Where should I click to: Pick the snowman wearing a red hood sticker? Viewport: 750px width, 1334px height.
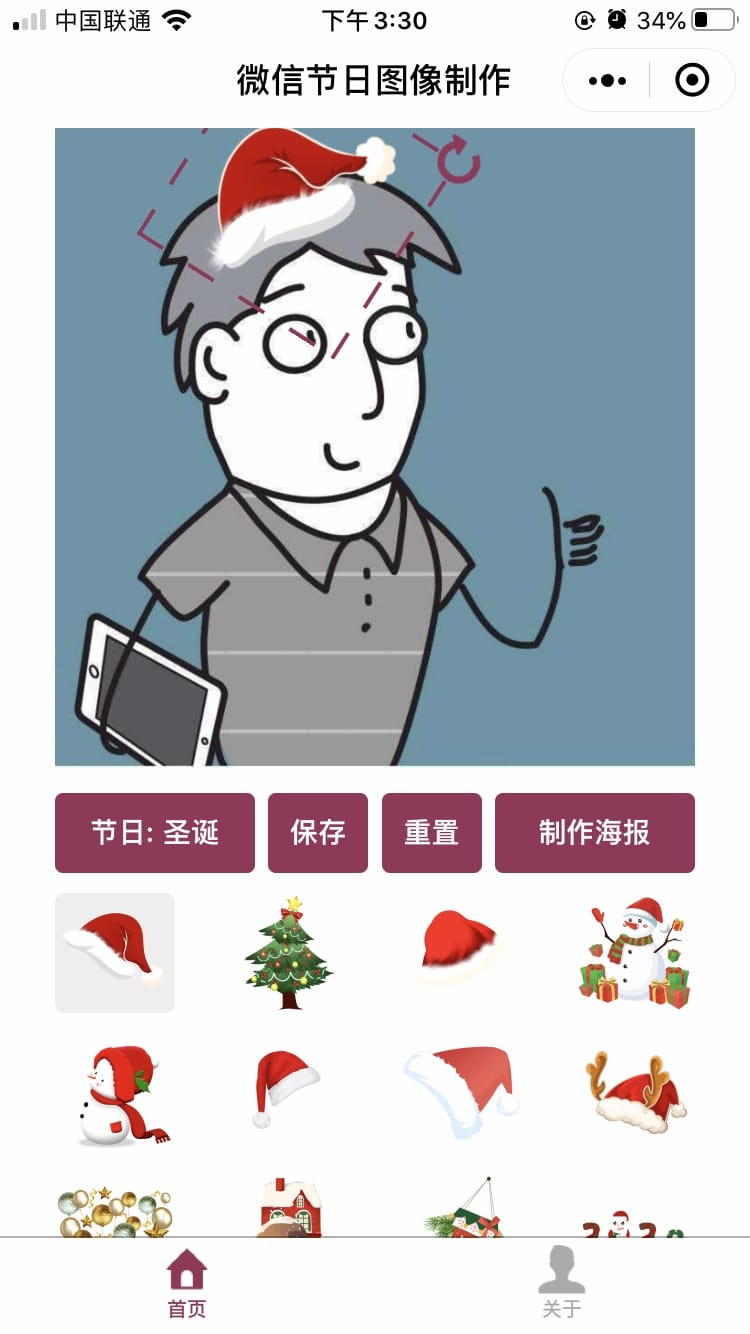[120, 1096]
